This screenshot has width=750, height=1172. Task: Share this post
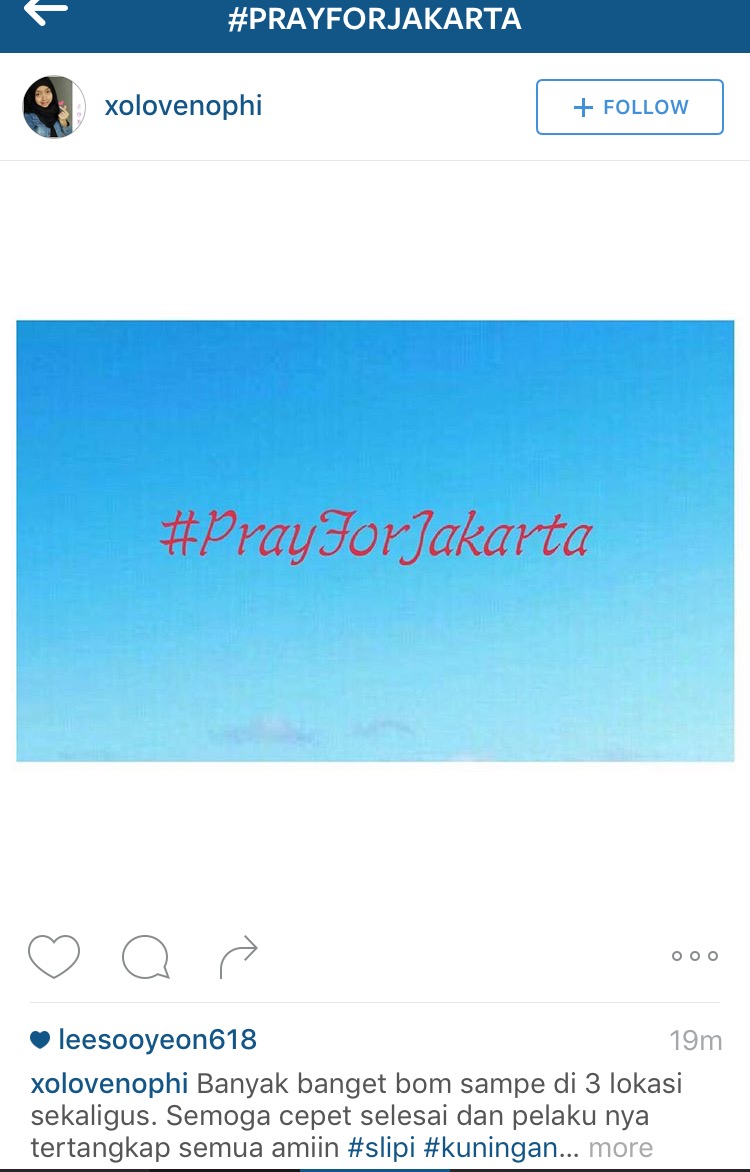[238, 957]
